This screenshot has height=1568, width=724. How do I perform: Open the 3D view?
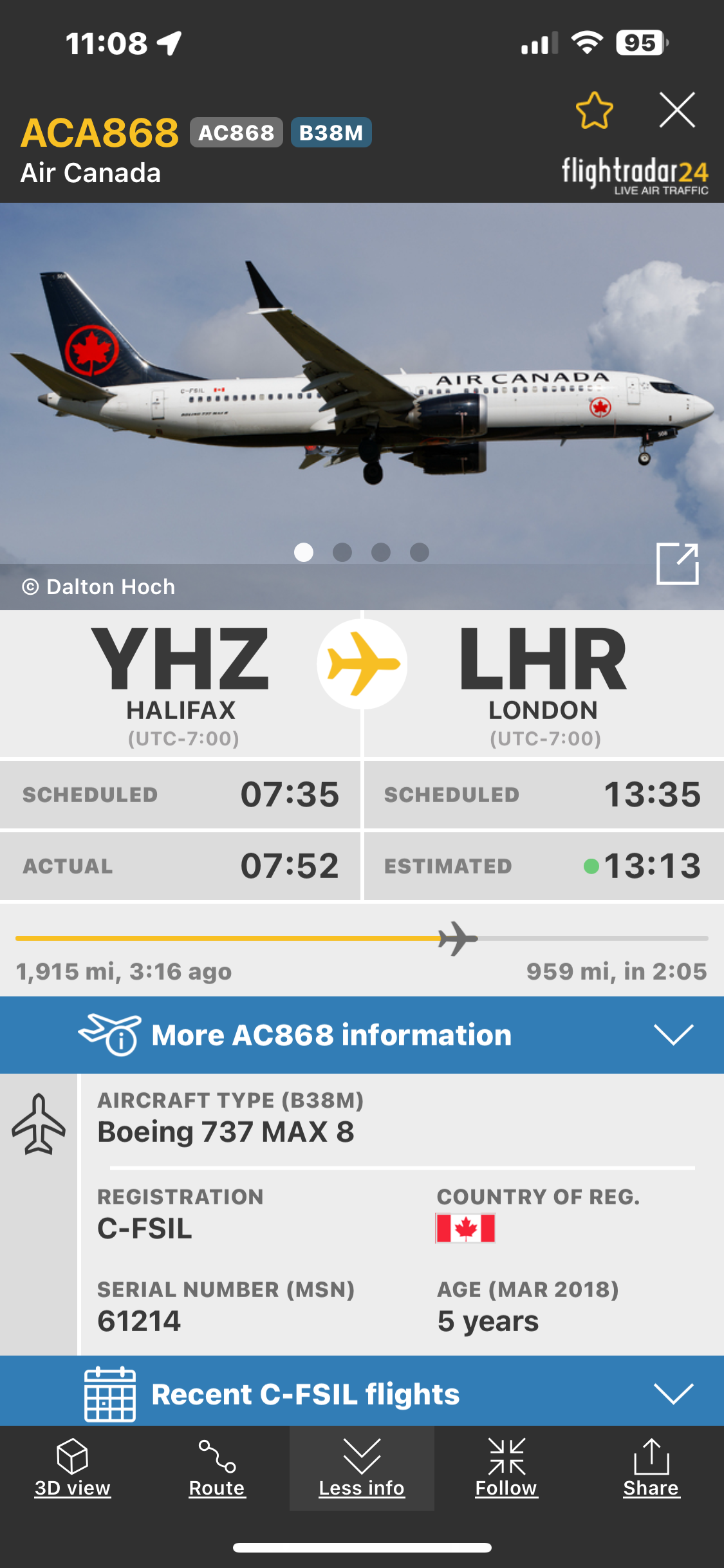click(72, 1468)
